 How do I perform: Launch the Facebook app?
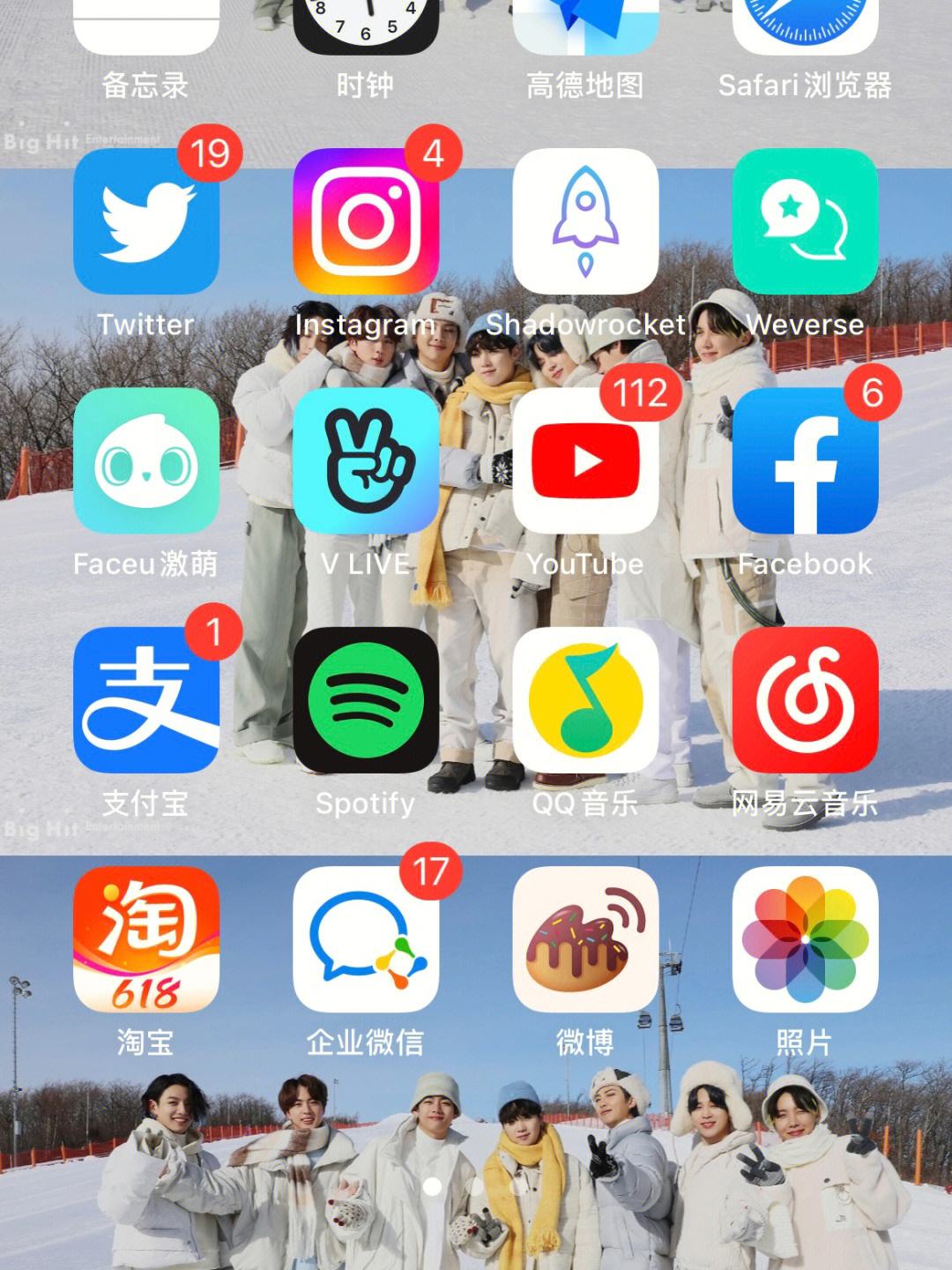[x=805, y=460]
